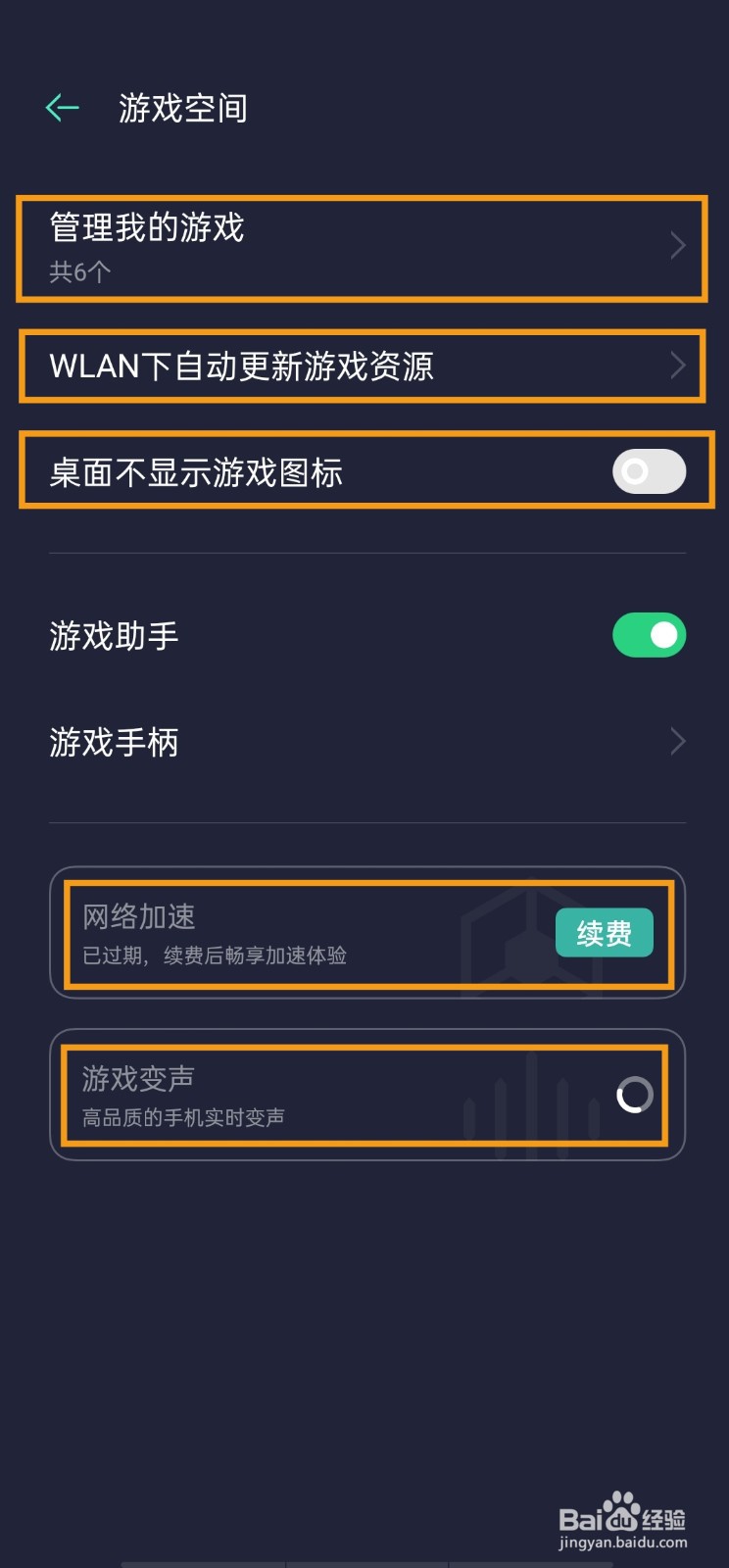
Task: Expand 管理我的游戏 with the right arrow
Action: click(677, 246)
